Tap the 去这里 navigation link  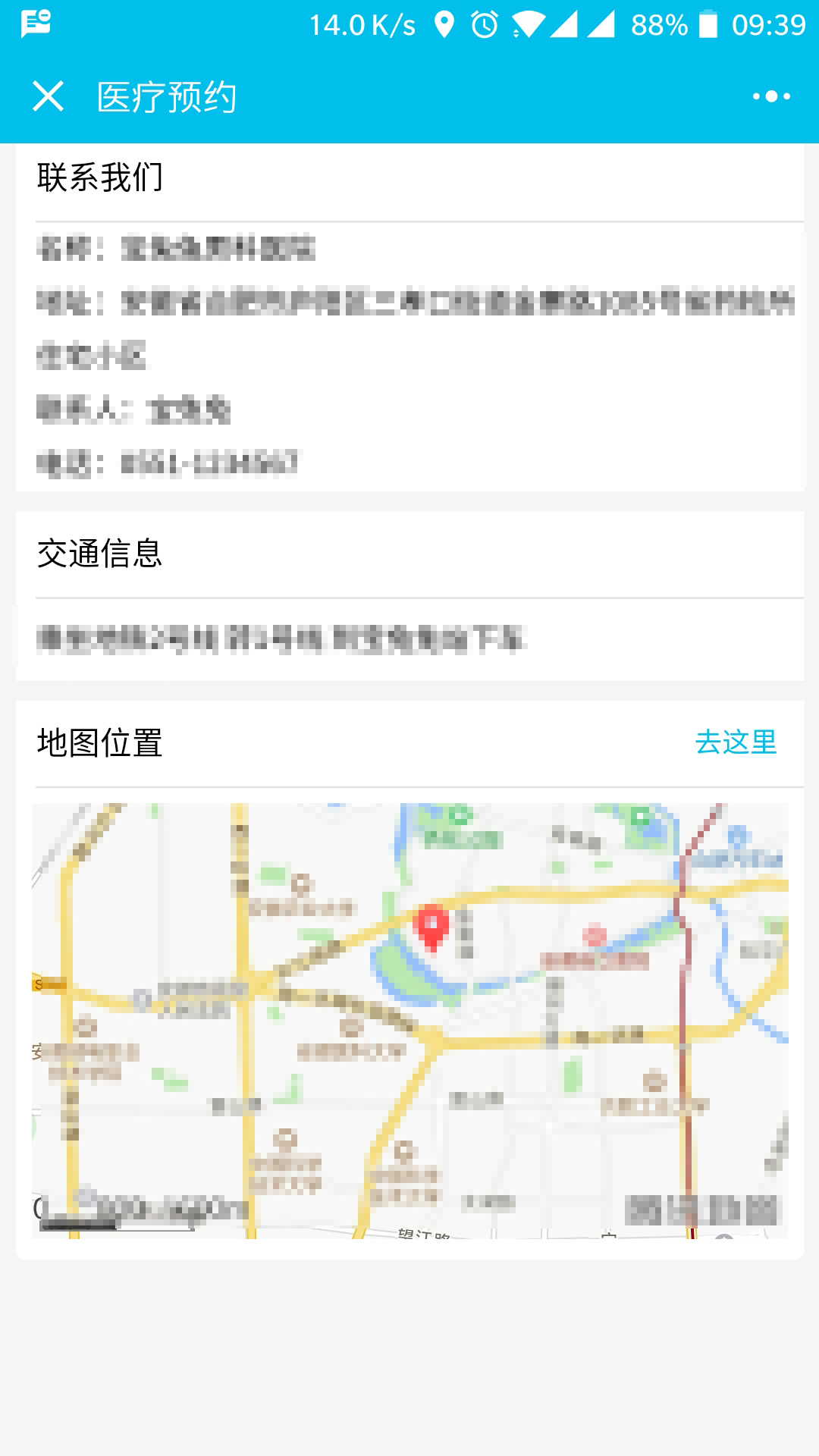[736, 742]
